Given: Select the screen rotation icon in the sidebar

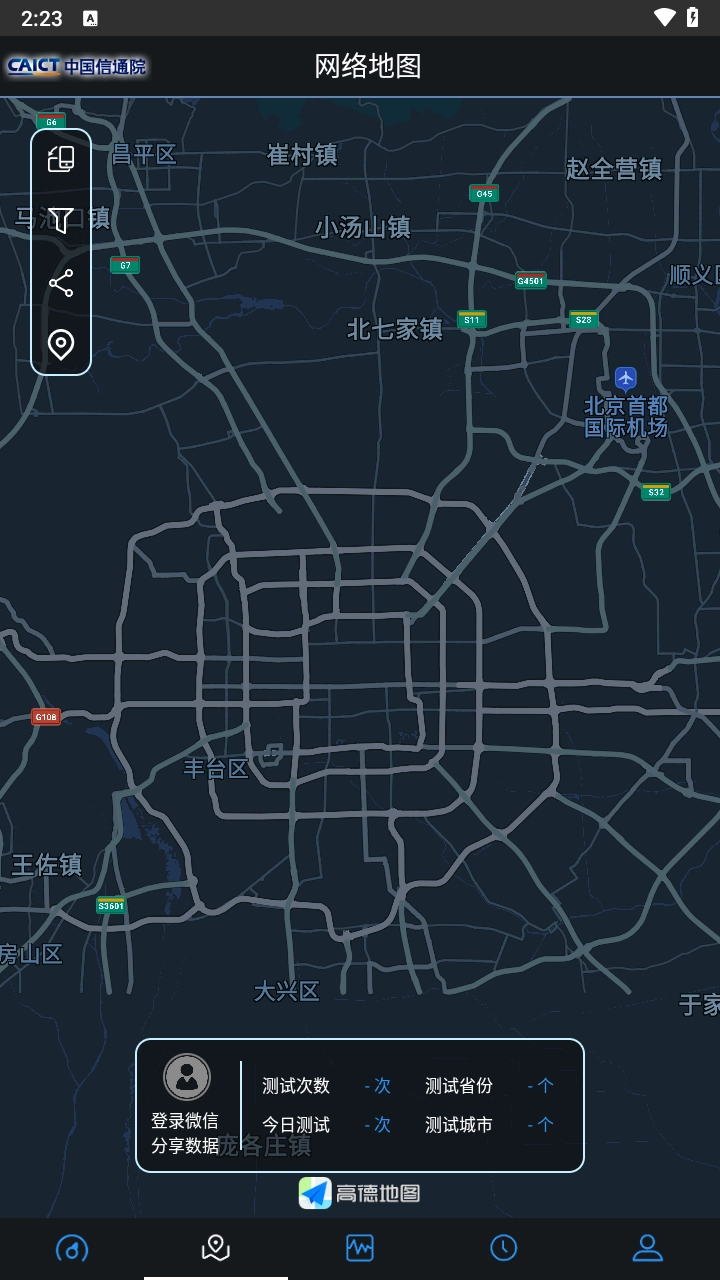Looking at the screenshot, I should click(60, 158).
